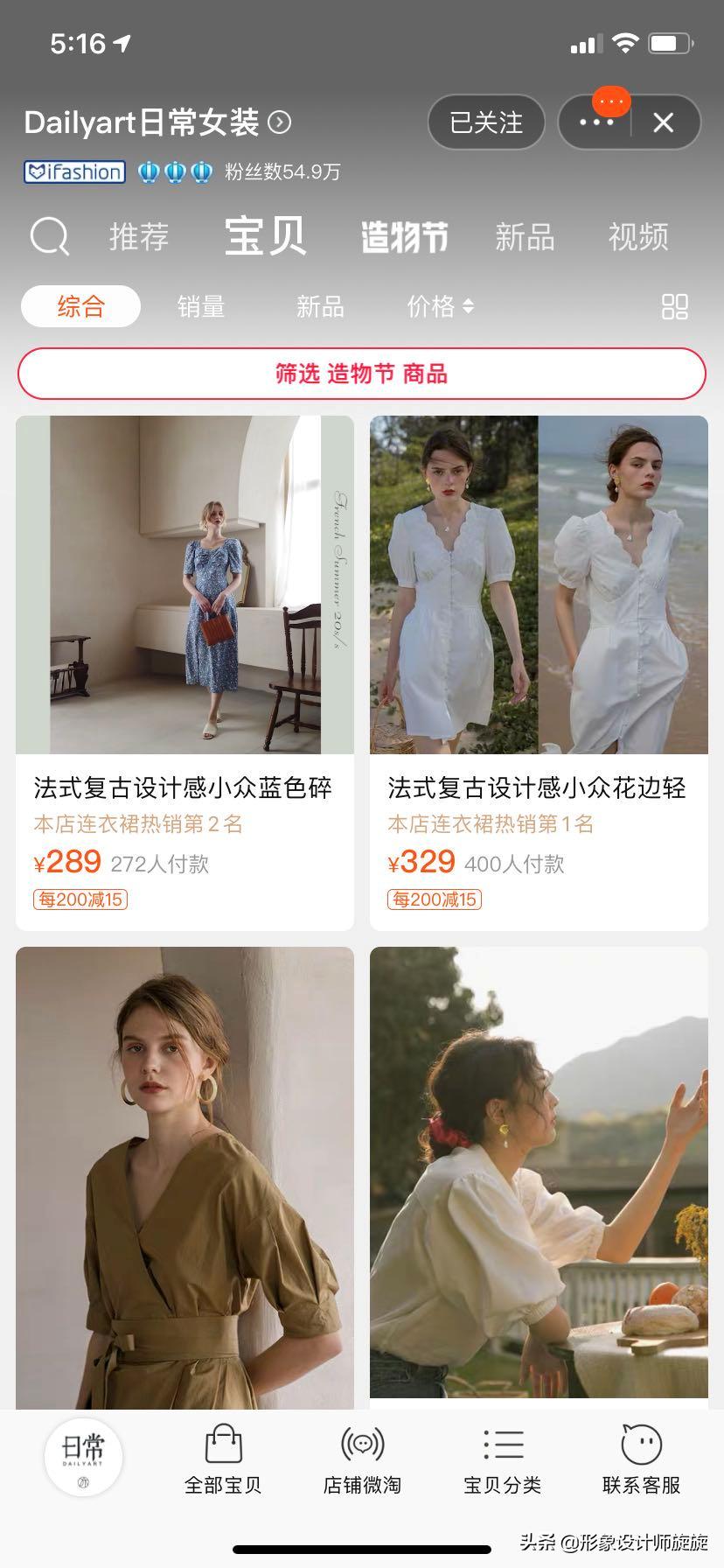
Task: Tap the 筛选 造物节 商品 filter button
Action: (362, 374)
